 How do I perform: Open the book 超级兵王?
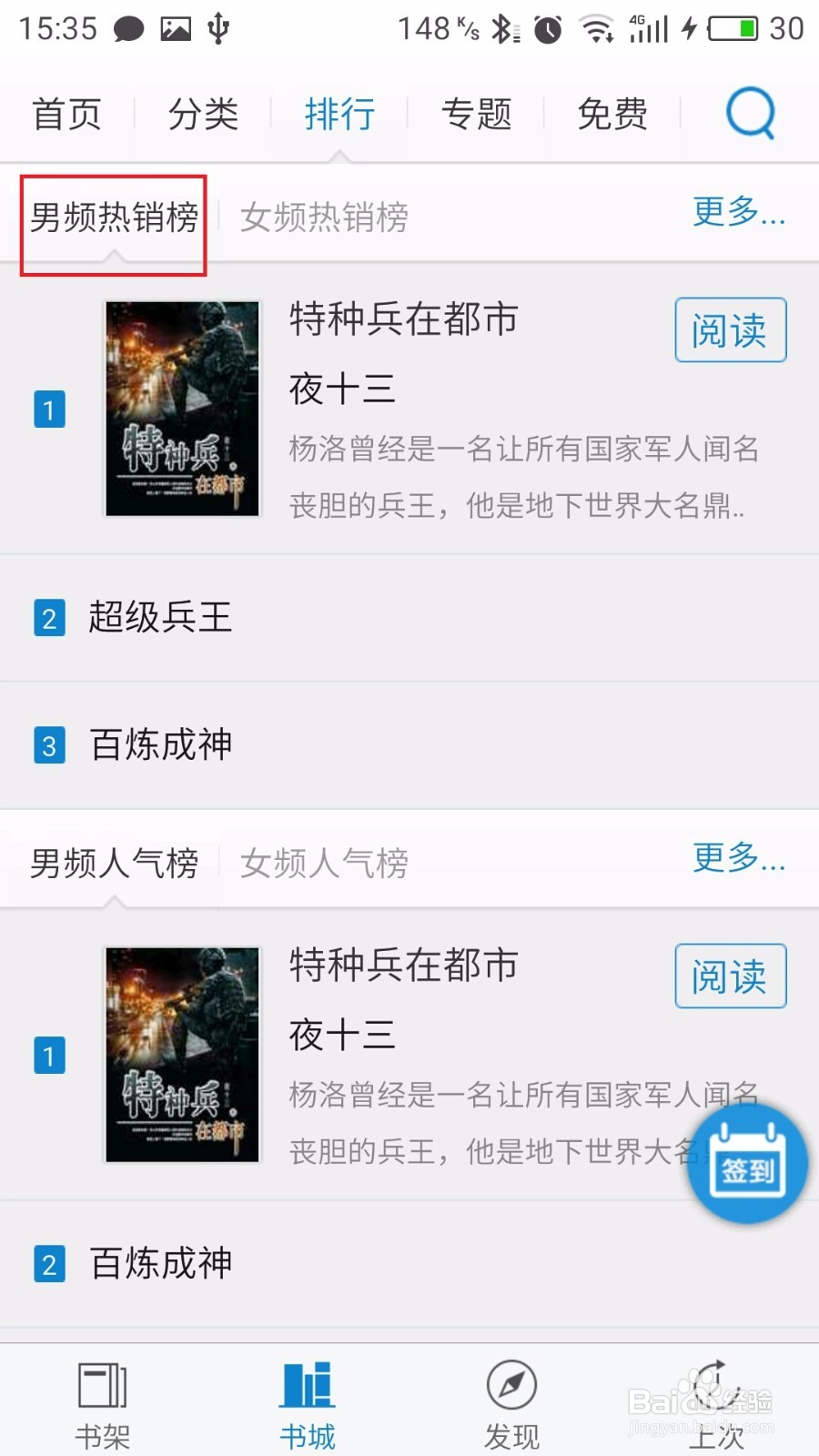[161, 617]
